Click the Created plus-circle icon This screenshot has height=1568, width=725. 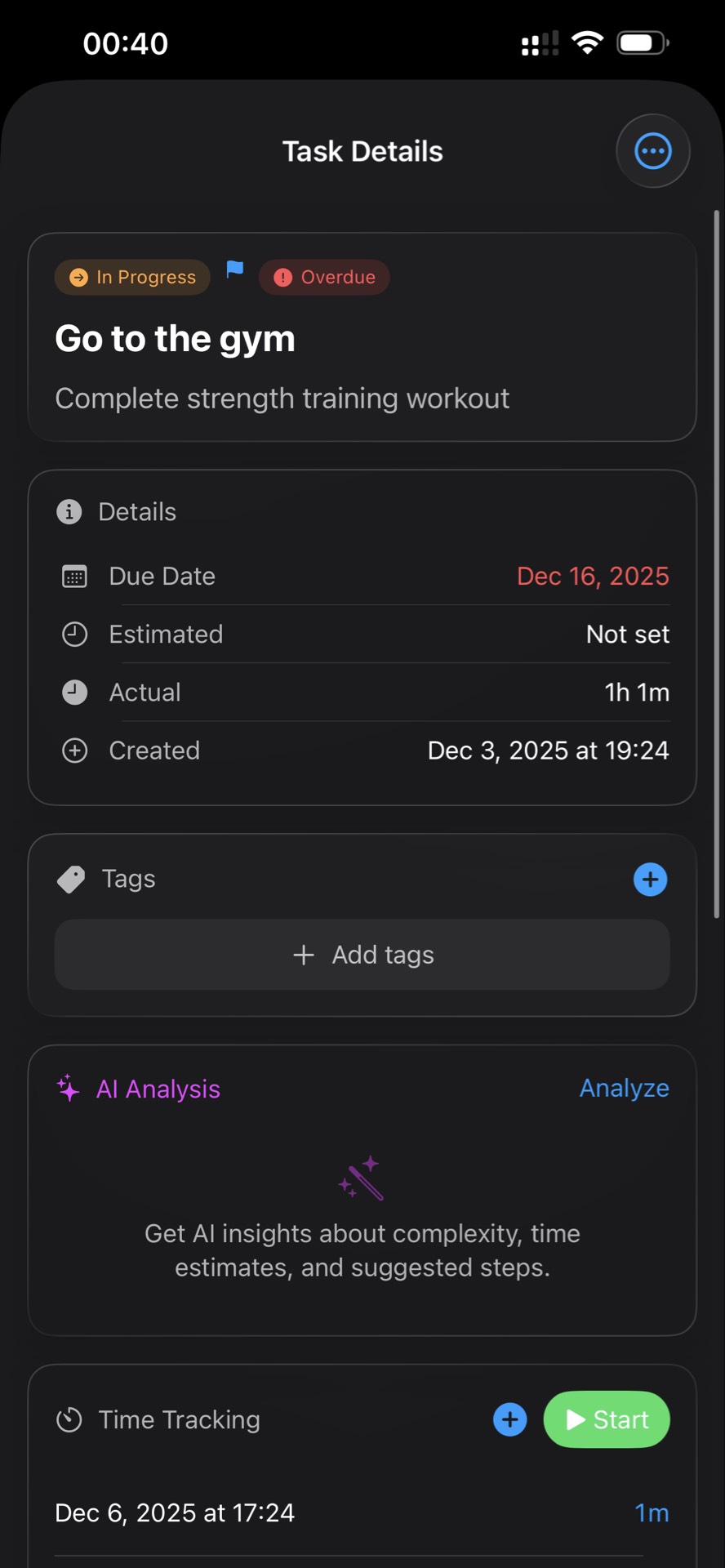[74, 750]
